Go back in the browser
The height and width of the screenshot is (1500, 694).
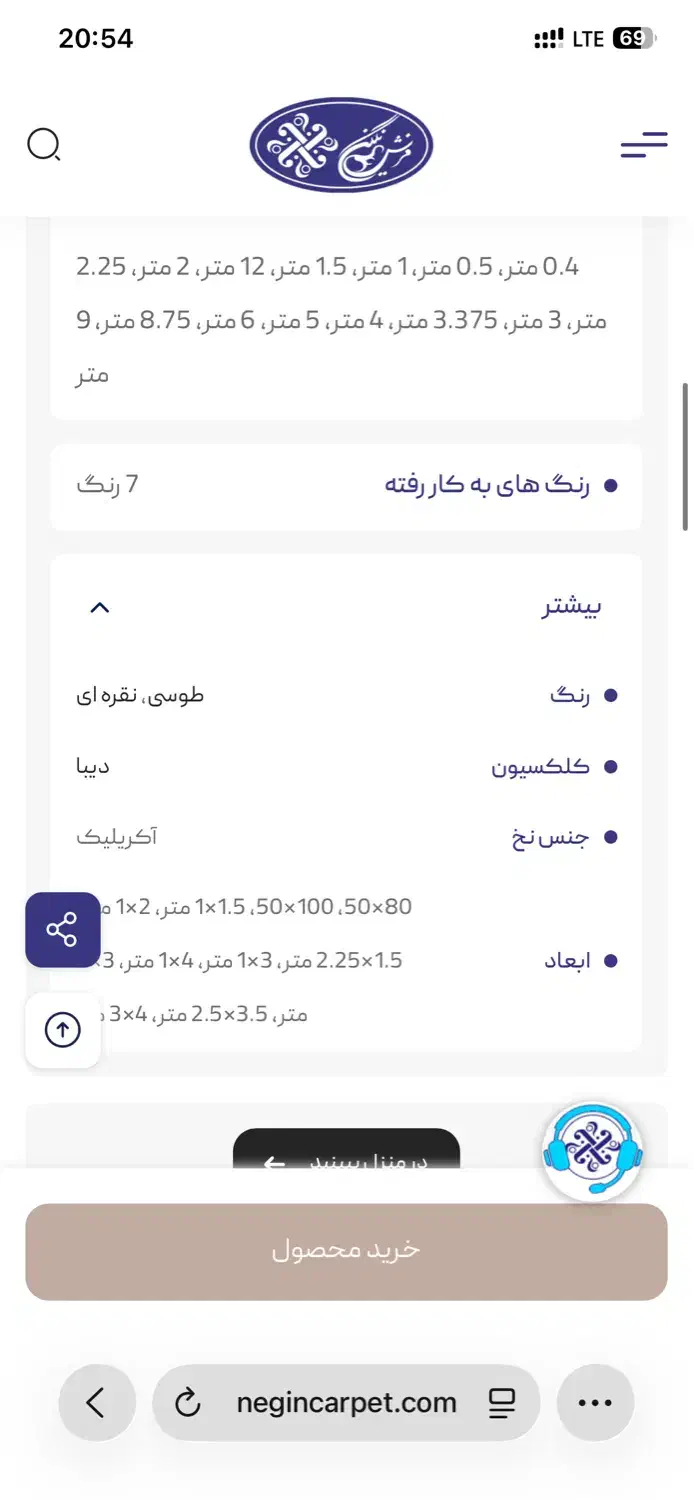click(96, 1403)
